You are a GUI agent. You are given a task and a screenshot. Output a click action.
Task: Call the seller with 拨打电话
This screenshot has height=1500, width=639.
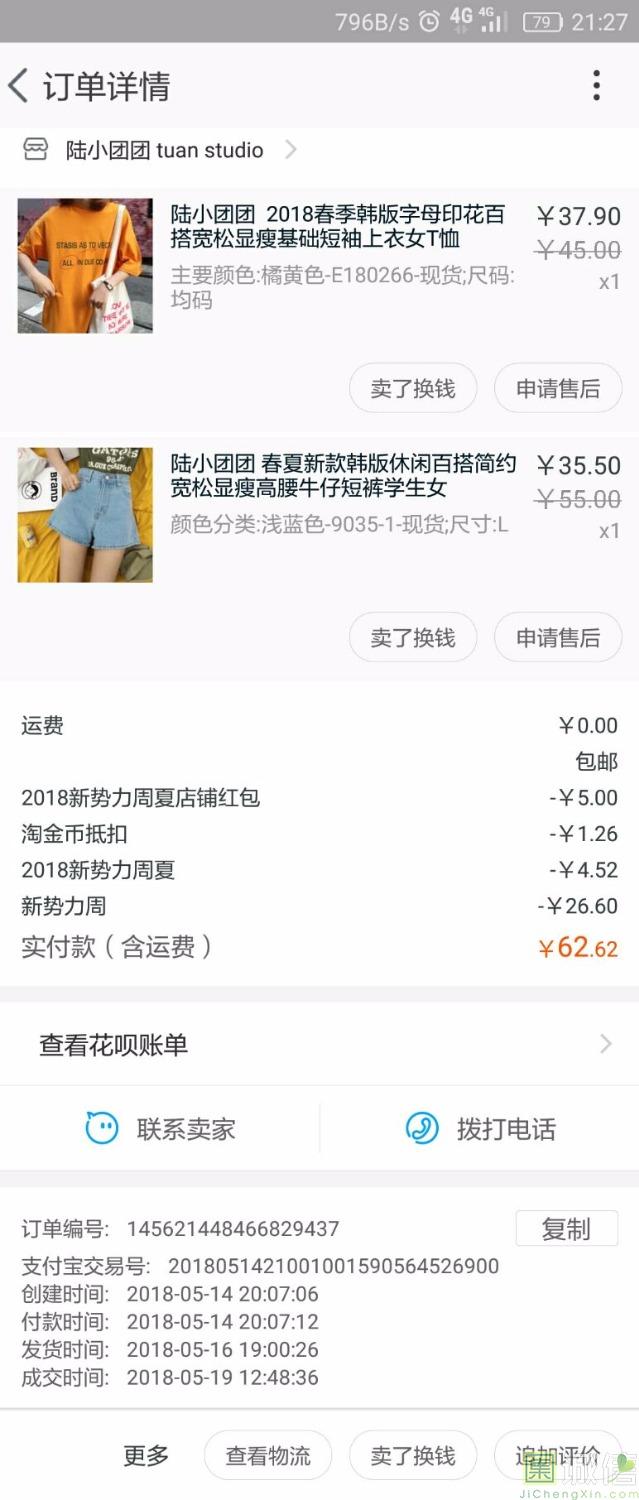pos(480,1129)
